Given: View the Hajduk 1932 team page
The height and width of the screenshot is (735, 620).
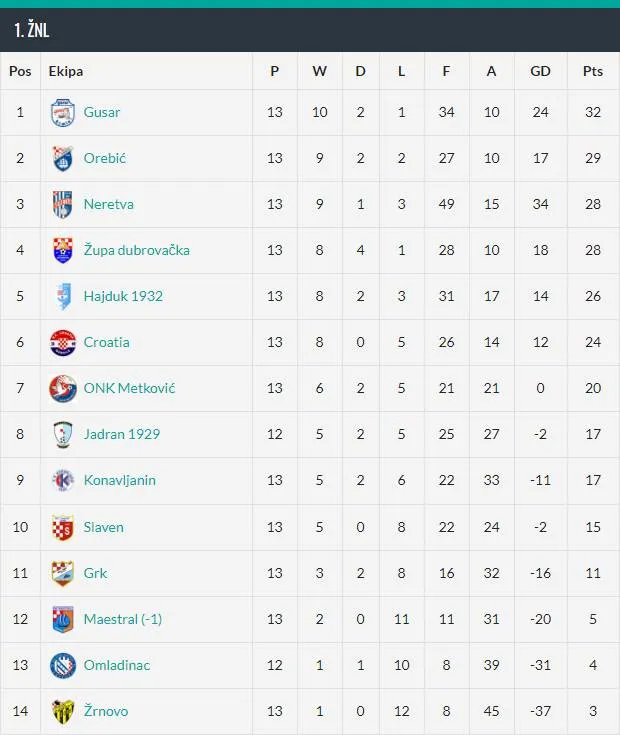Looking at the screenshot, I should (123, 296).
